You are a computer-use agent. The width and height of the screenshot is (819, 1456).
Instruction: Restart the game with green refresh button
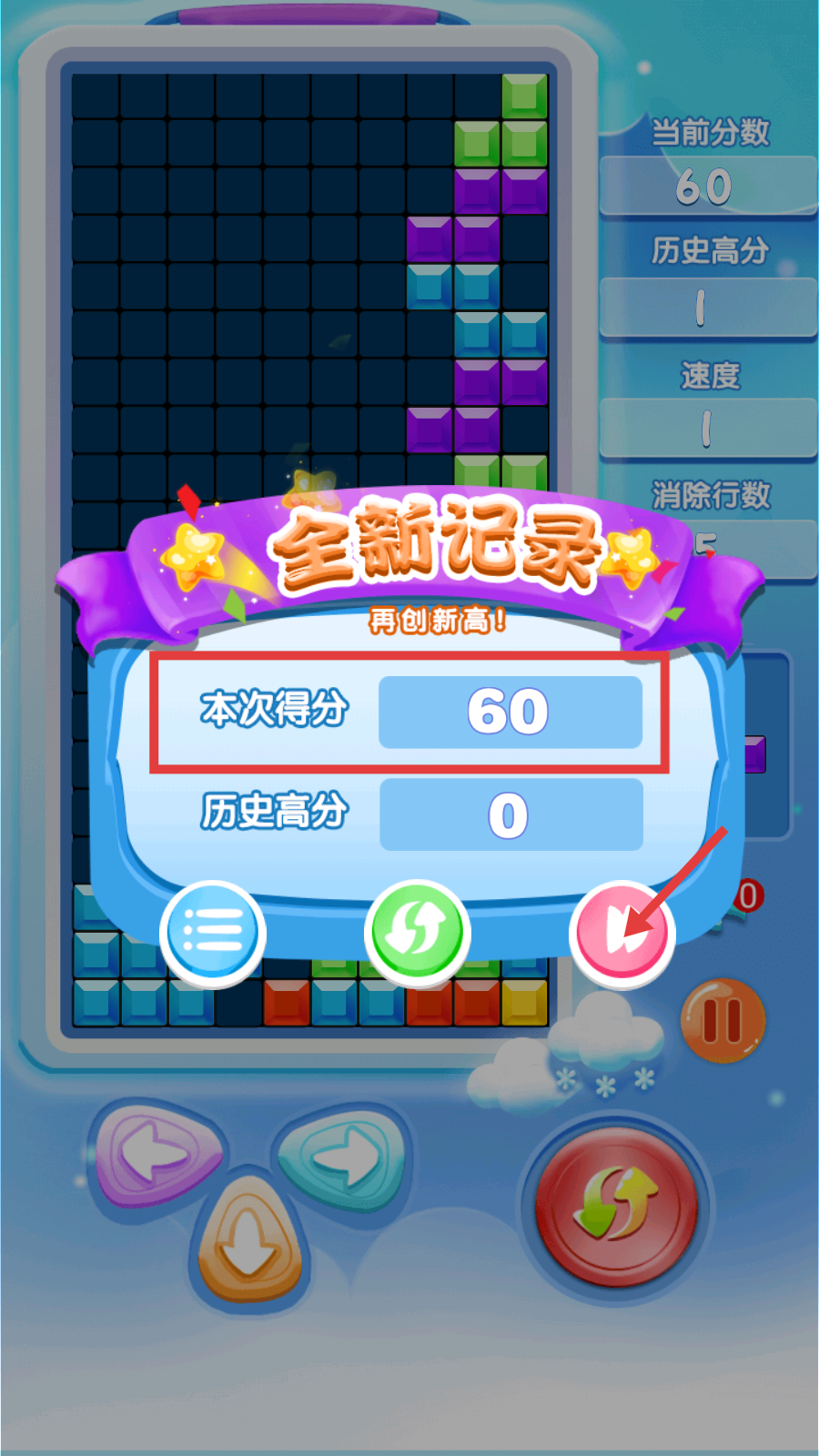(417, 933)
